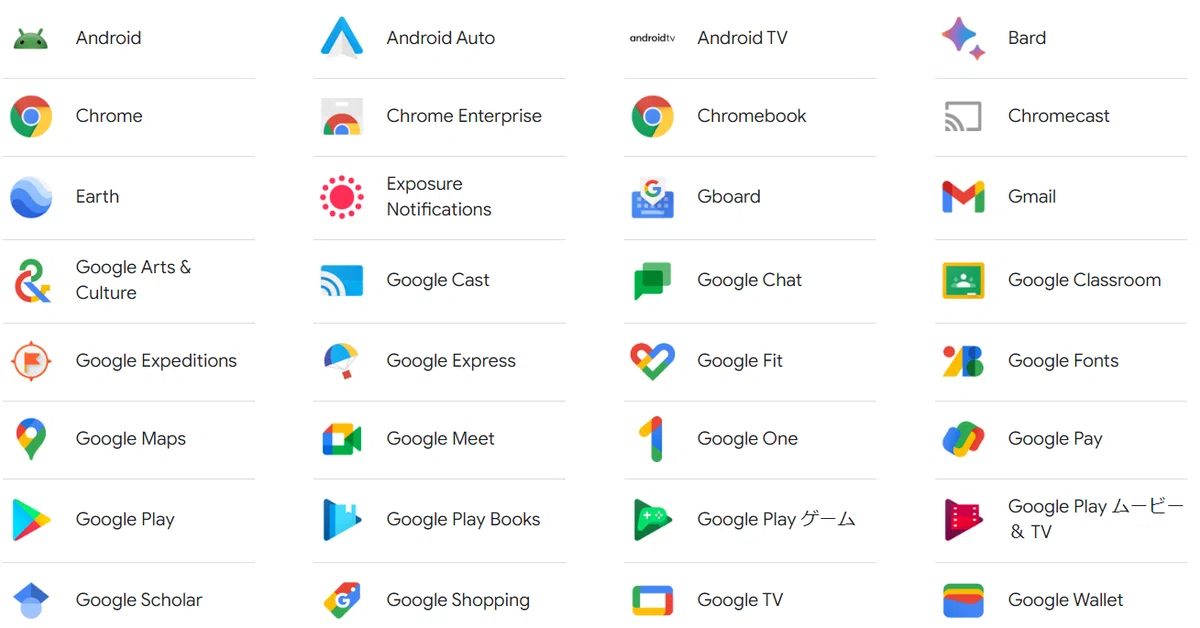Open Exposure Notifications

click(x=438, y=197)
